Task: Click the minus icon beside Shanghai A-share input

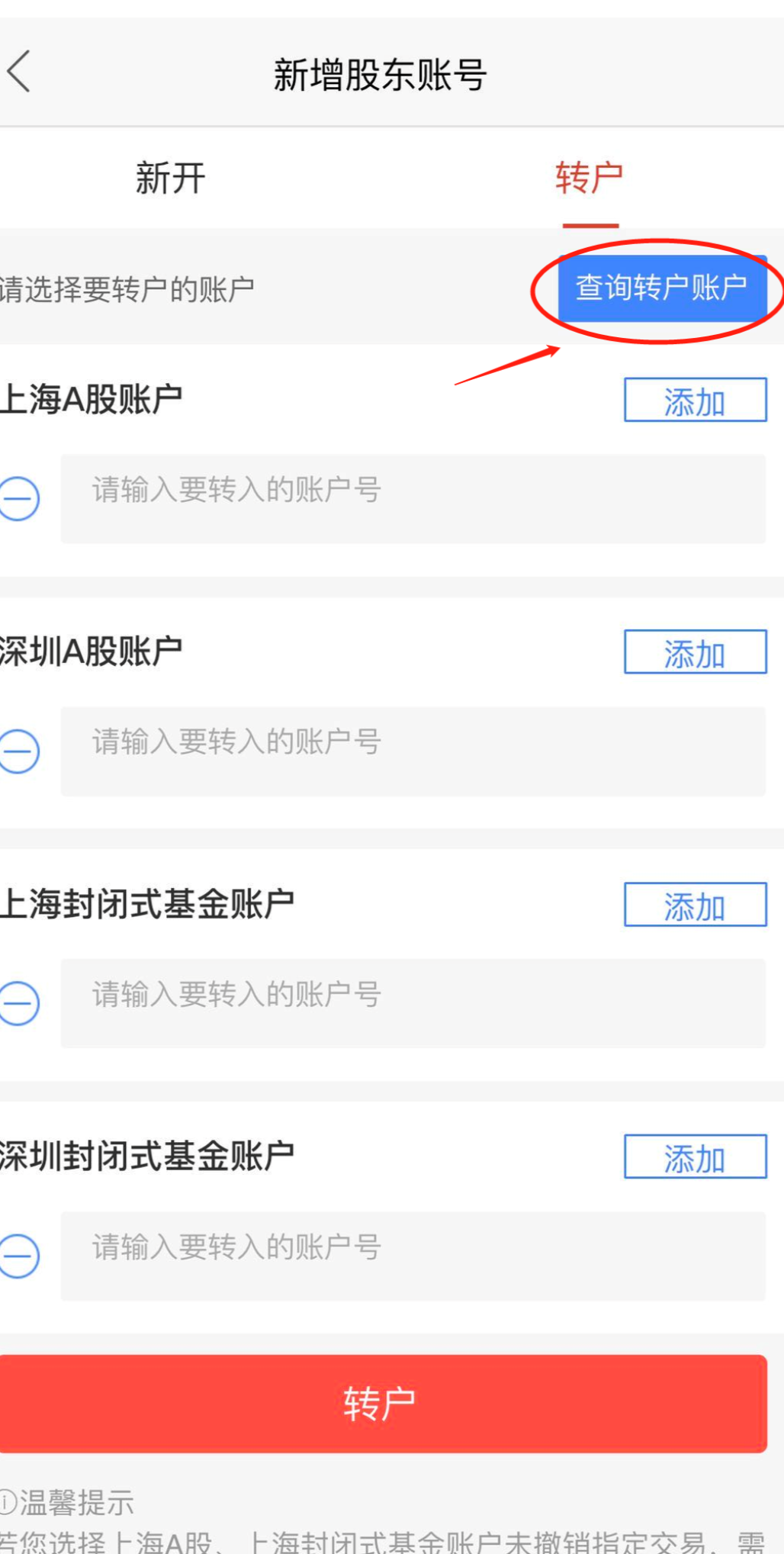Action: click(20, 496)
